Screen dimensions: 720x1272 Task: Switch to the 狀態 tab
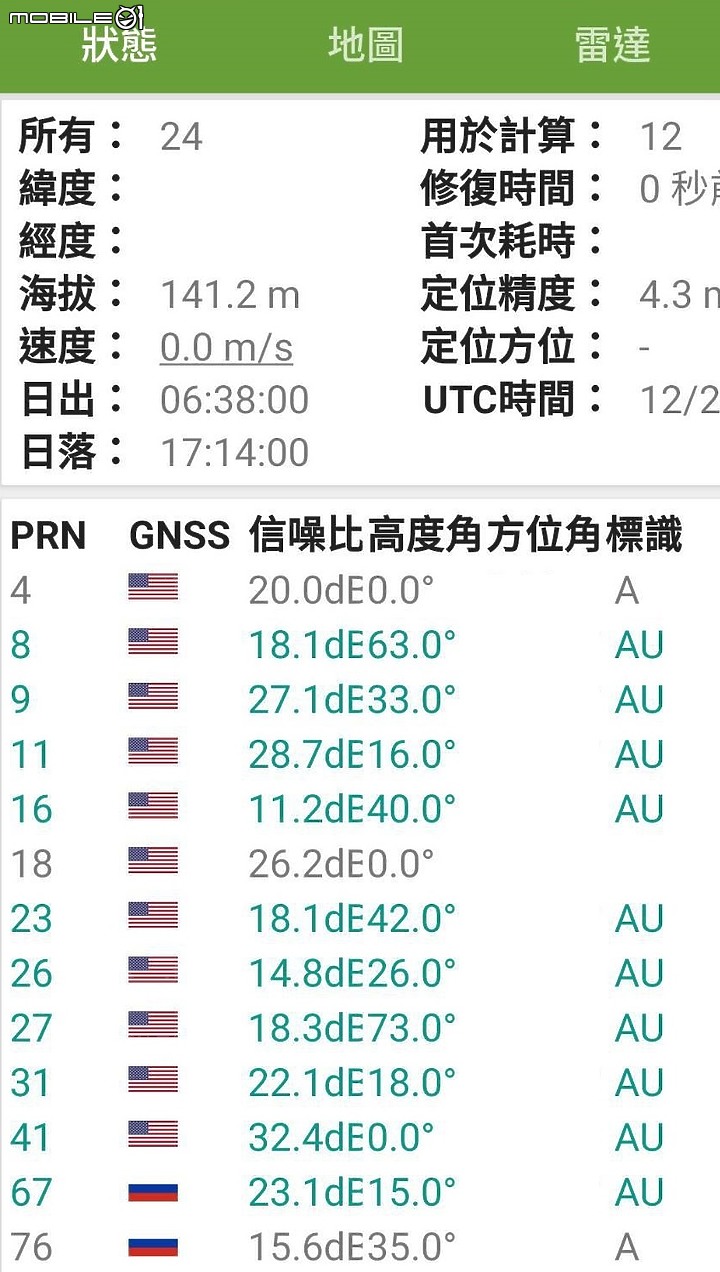pyautogui.click(x=119, y=45)
